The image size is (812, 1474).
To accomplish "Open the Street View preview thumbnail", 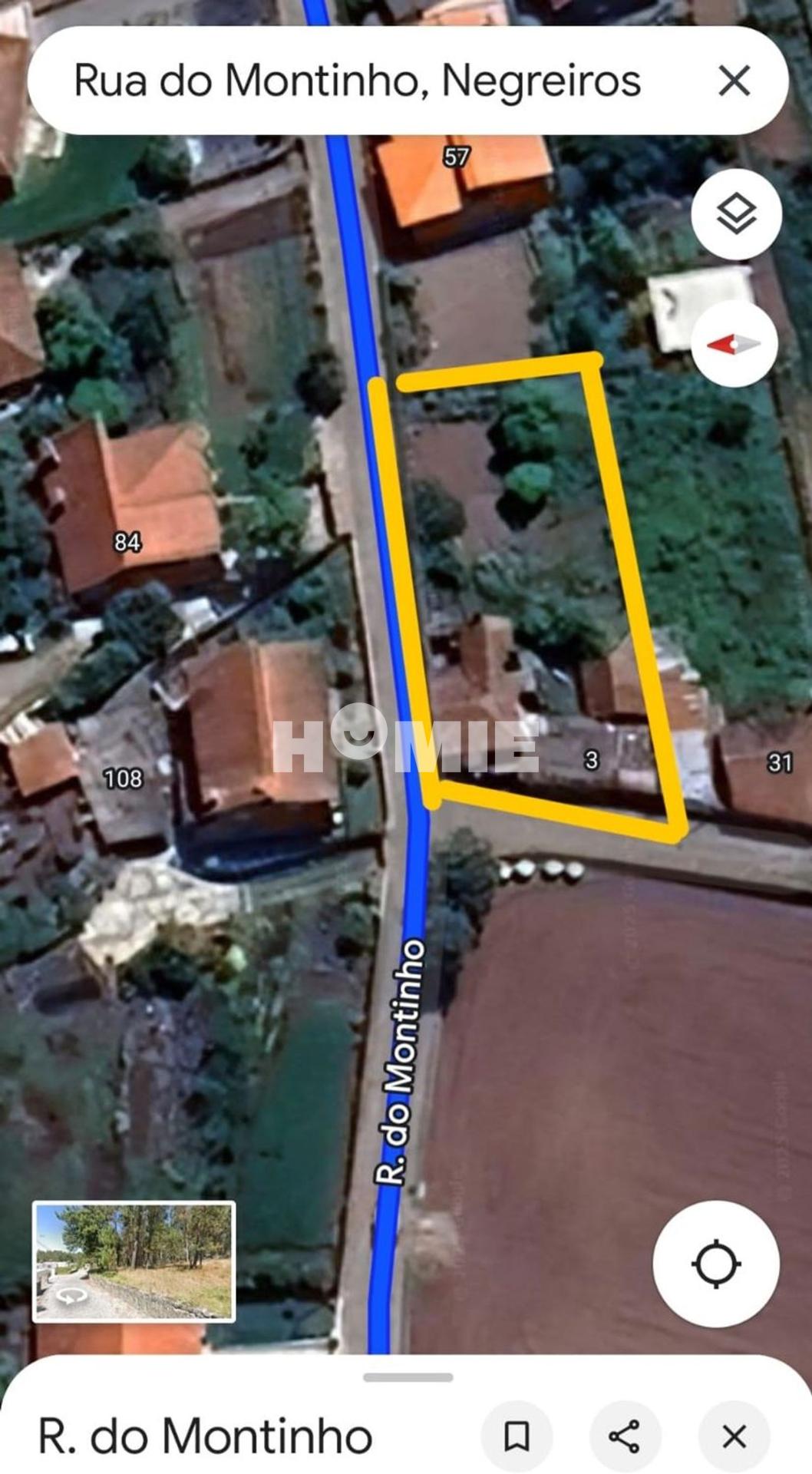I will tap(134, 1261).
